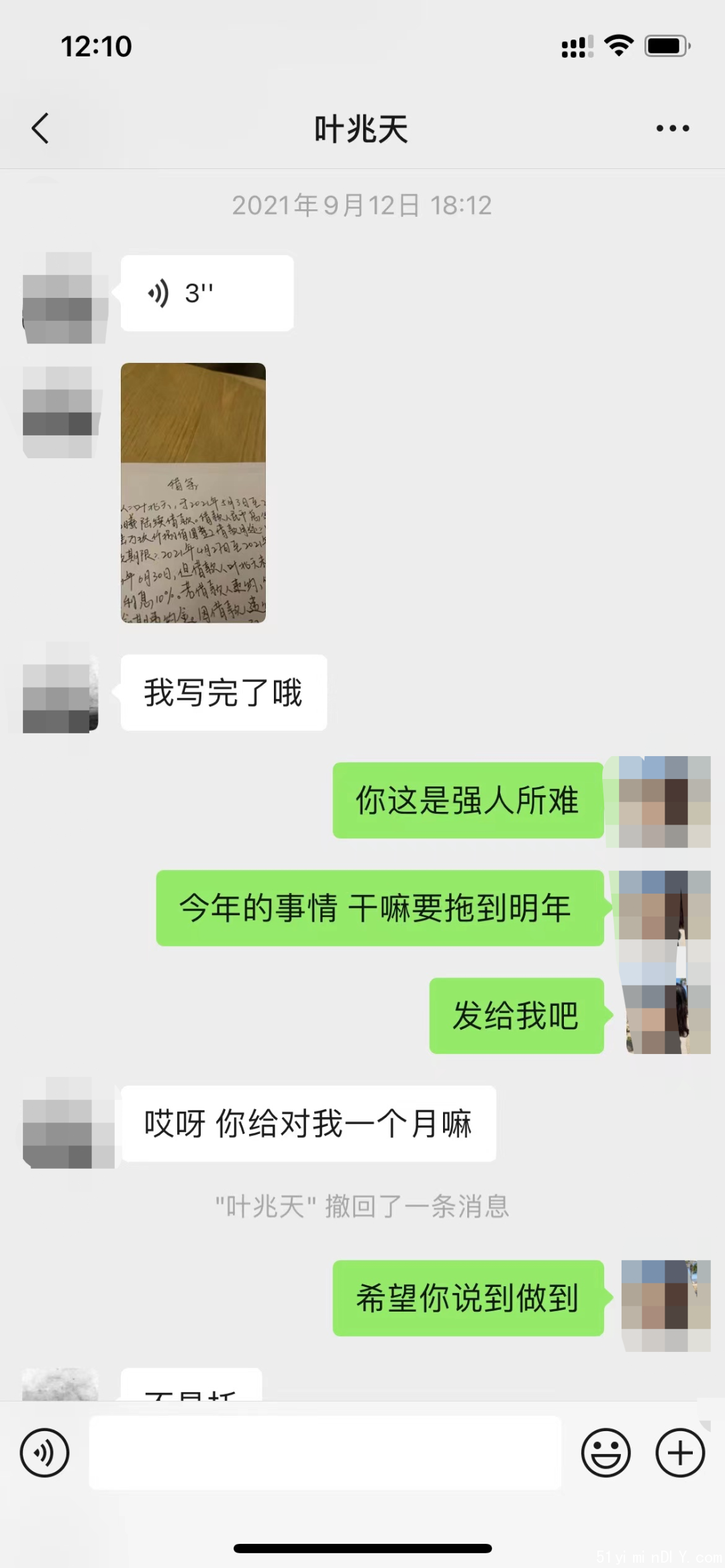The height and width of the screenshot is (1568, 725).
Task: Switch to voice input mode
Action: 45,1453
